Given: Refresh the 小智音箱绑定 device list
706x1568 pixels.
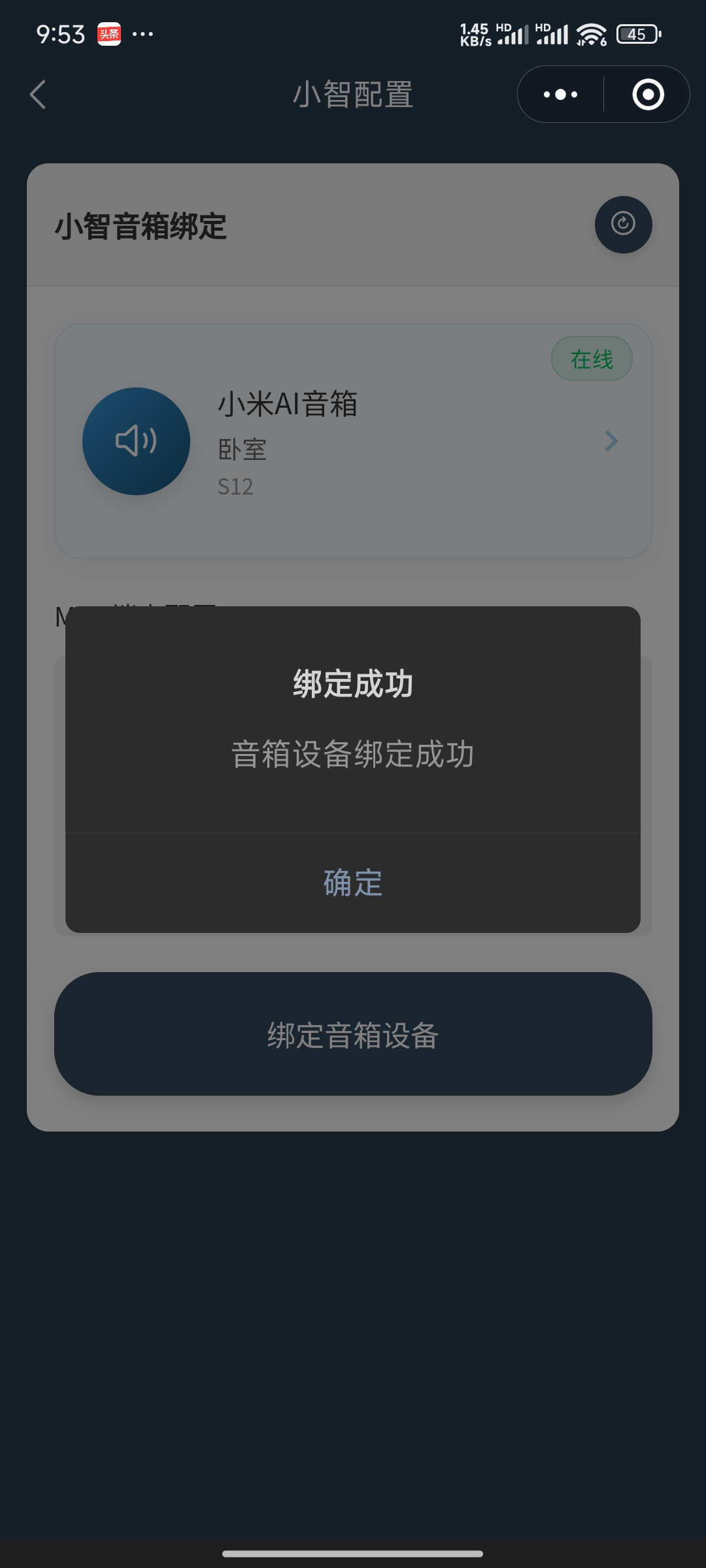Looking at the screenshot, I should [x=623, y=224].
